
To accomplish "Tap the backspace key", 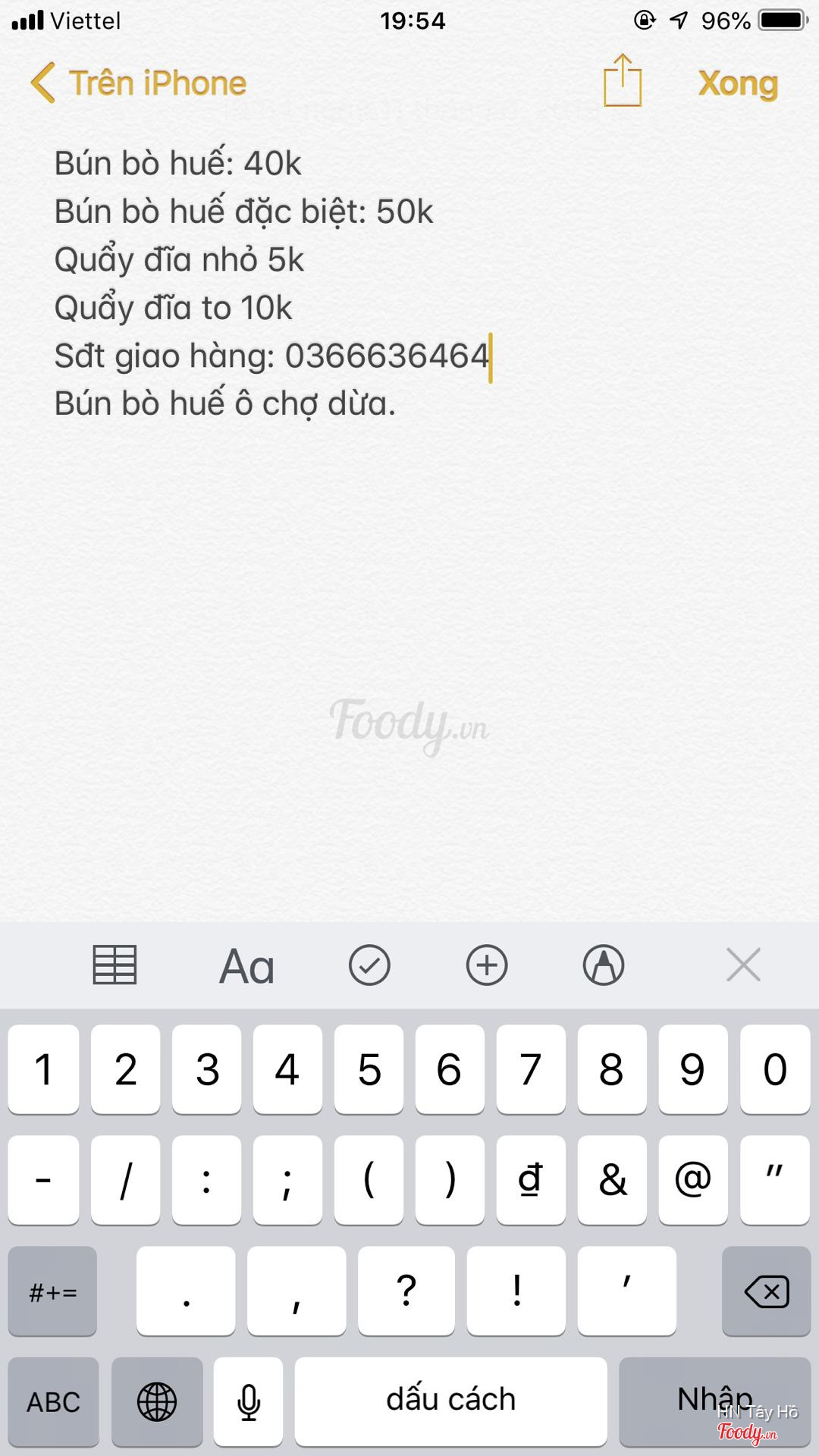I will (766, 1291).
